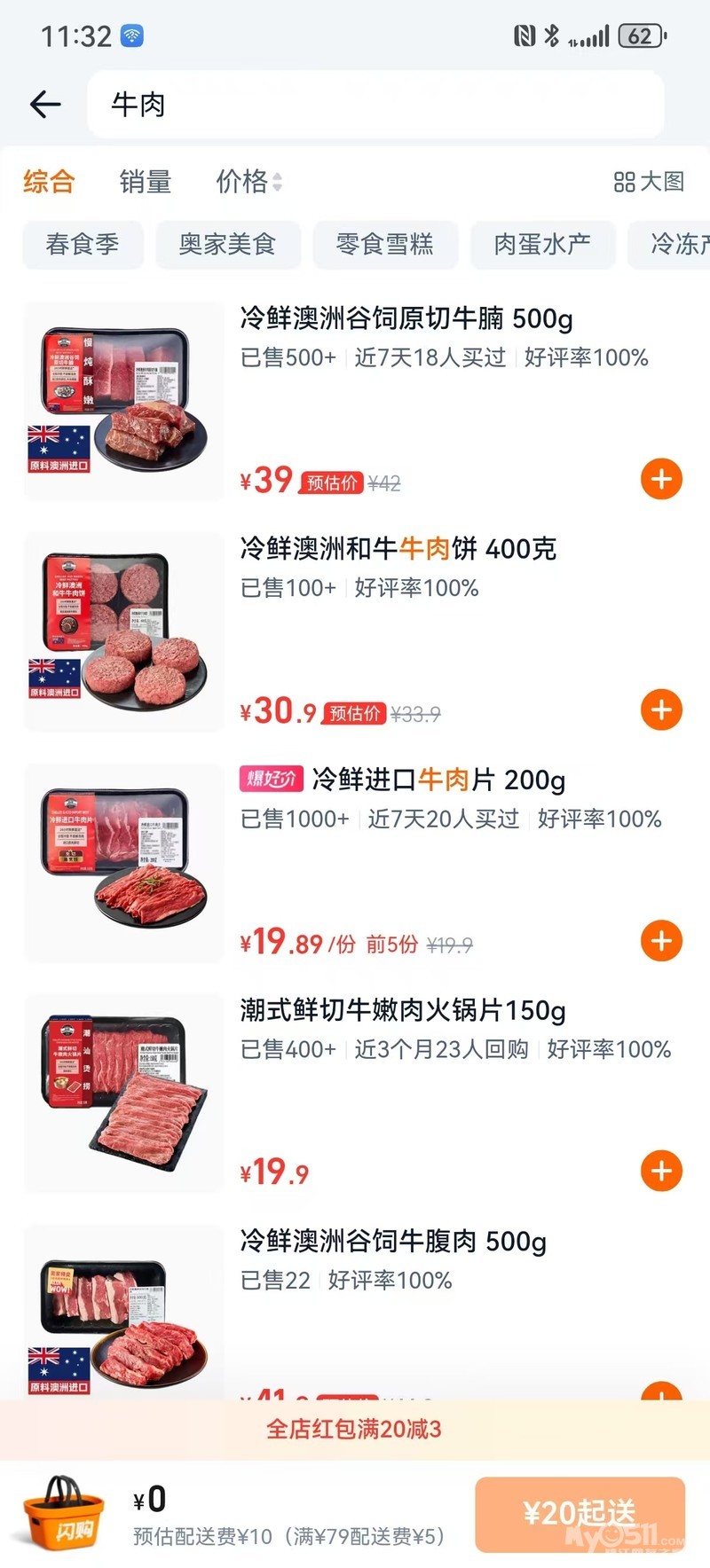Open 冷鲜进口牛肉片 200g product page

tap(438, 780)
